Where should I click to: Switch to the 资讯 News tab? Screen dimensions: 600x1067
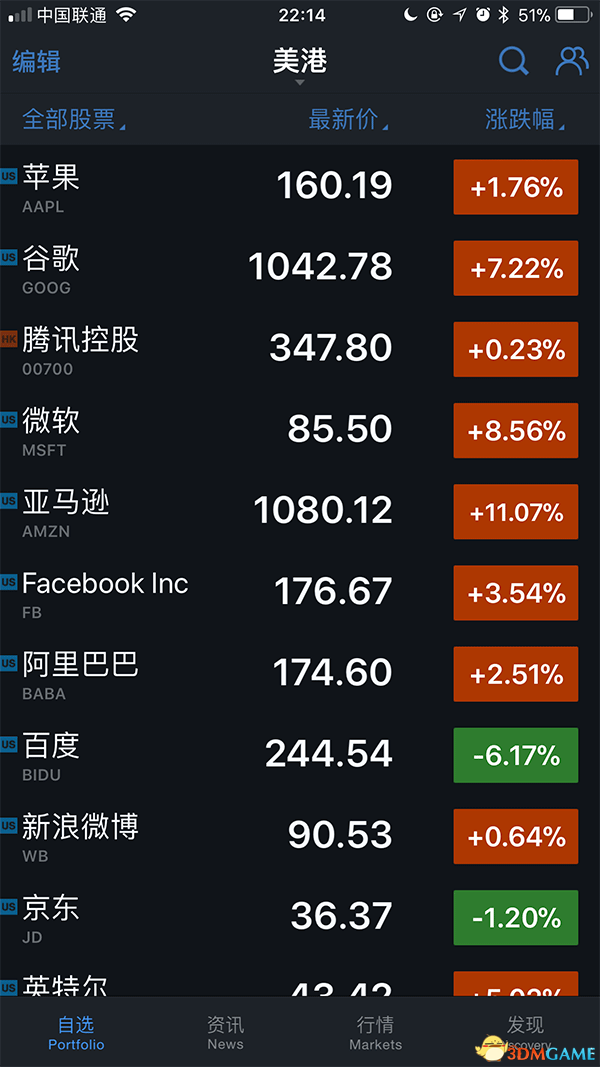225,1033
